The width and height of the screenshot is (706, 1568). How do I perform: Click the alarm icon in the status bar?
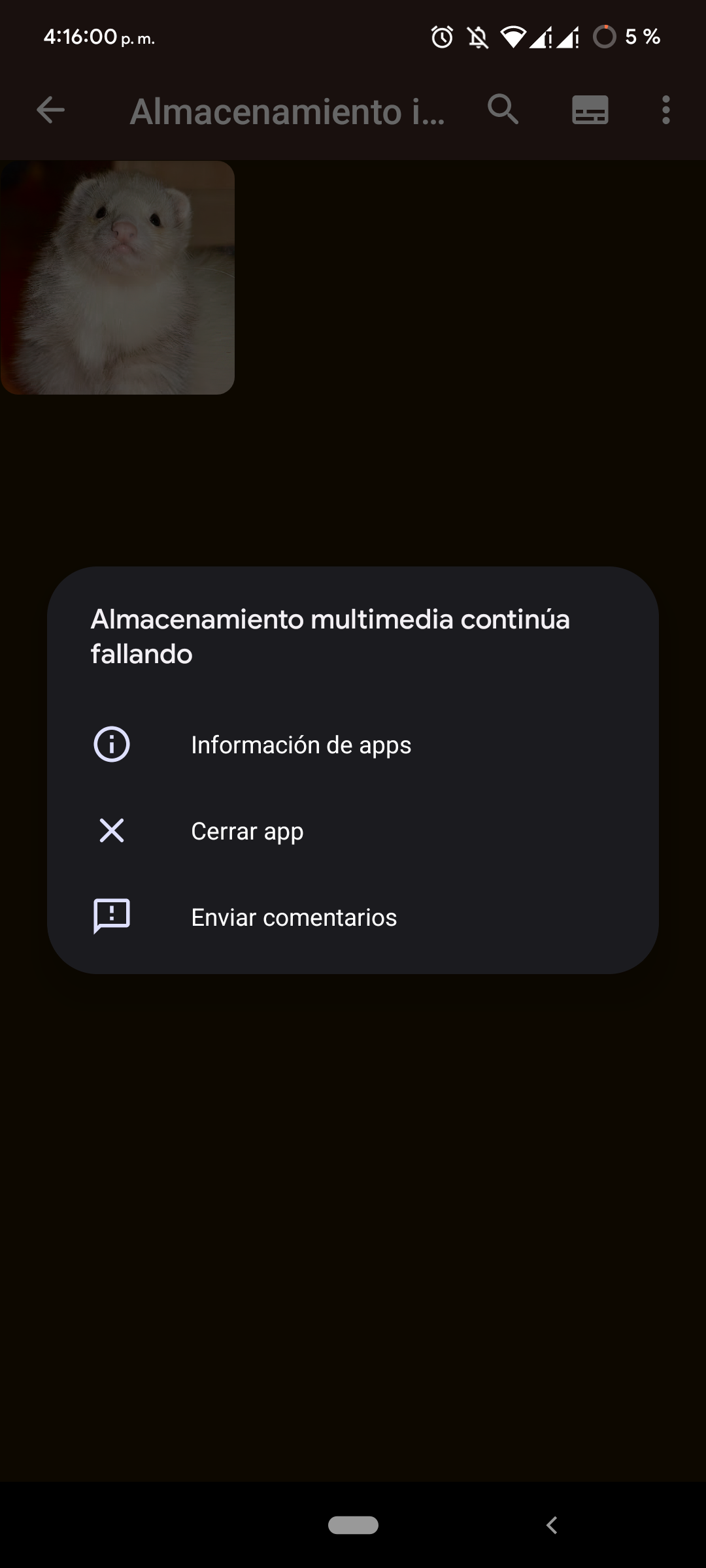(441, 37)
